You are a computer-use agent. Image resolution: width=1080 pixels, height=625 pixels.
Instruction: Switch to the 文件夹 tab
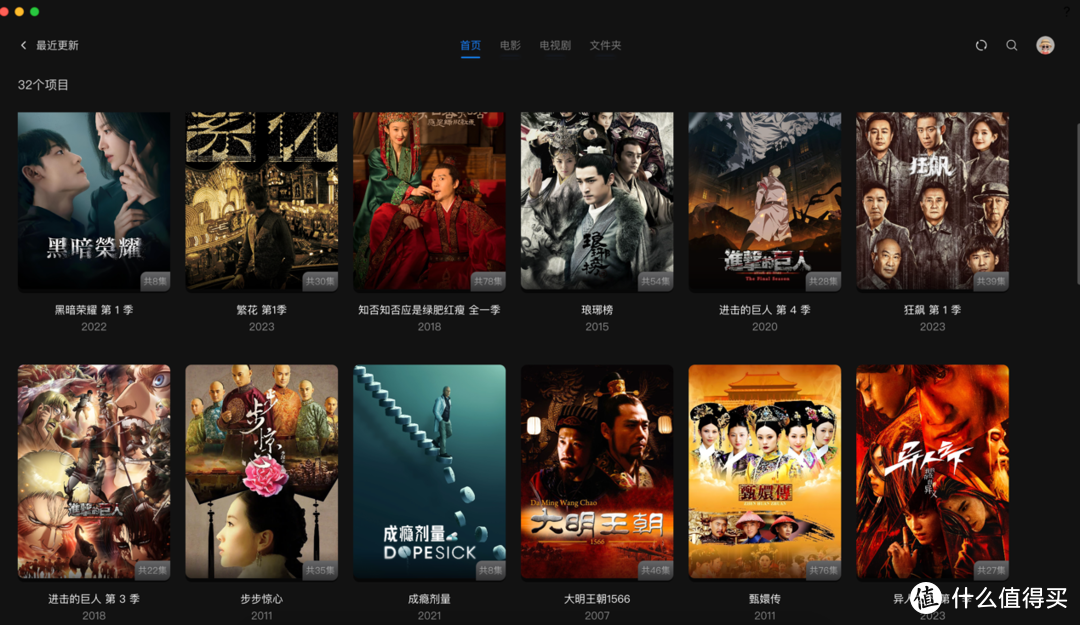click(605, 46)
